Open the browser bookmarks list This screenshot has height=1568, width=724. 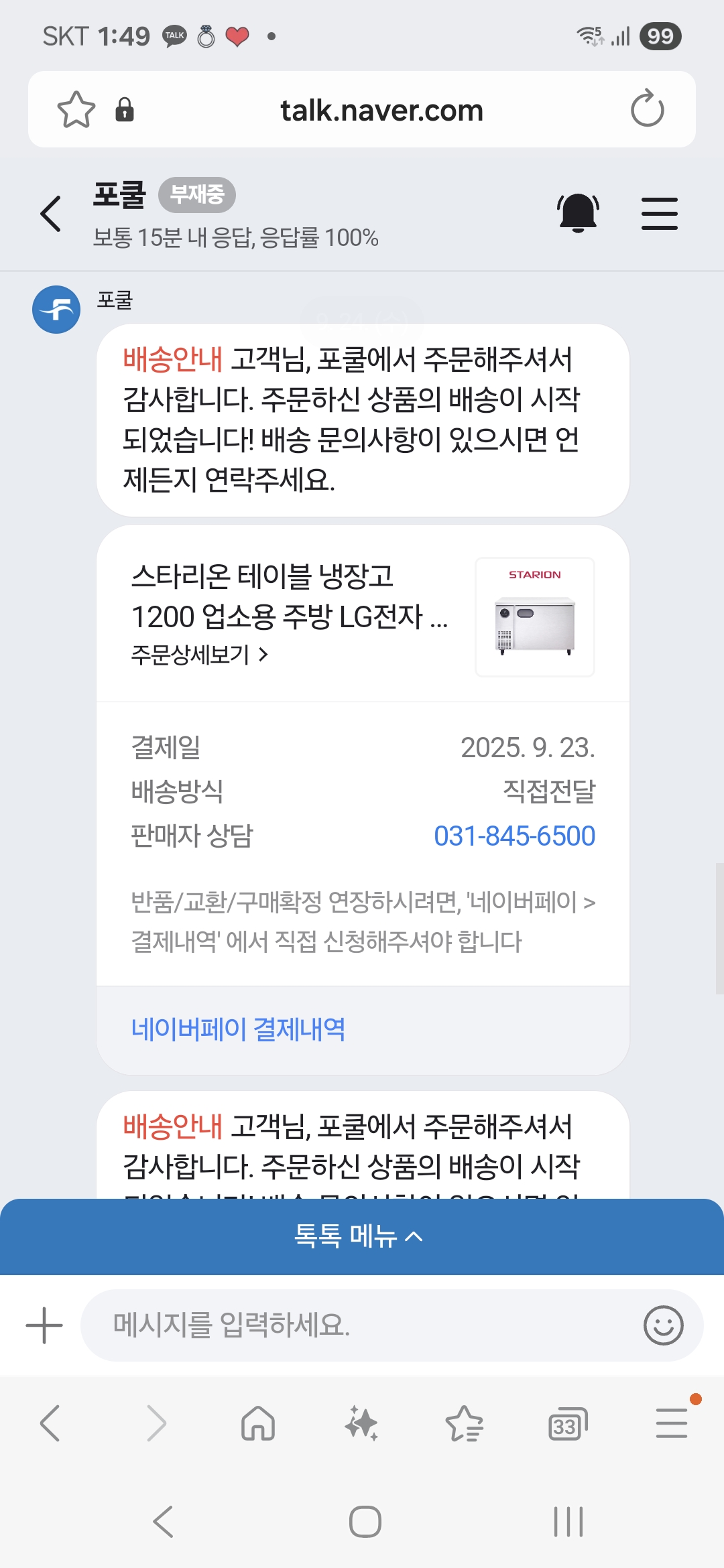click(464, 1424)
